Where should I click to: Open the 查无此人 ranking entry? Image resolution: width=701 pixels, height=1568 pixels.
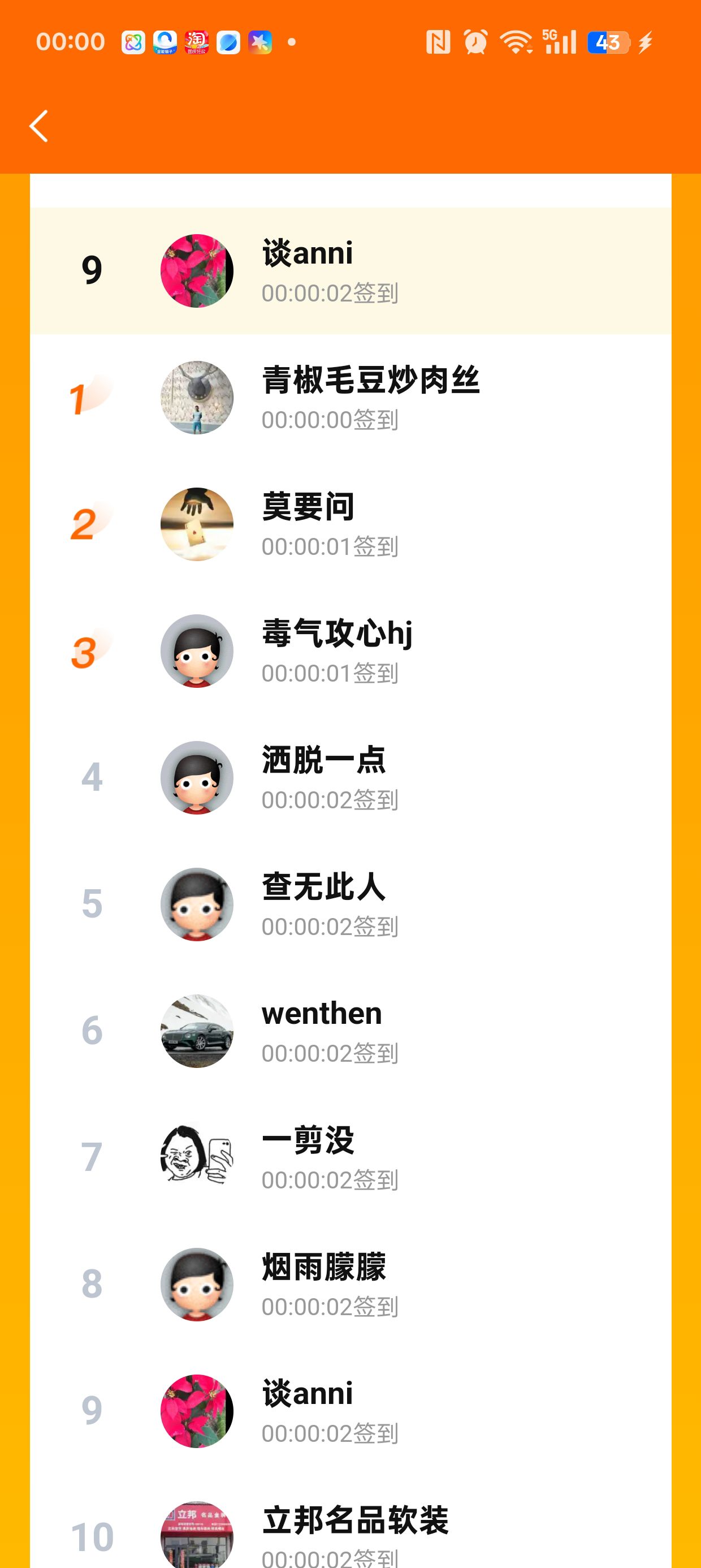tap(350, 904)
